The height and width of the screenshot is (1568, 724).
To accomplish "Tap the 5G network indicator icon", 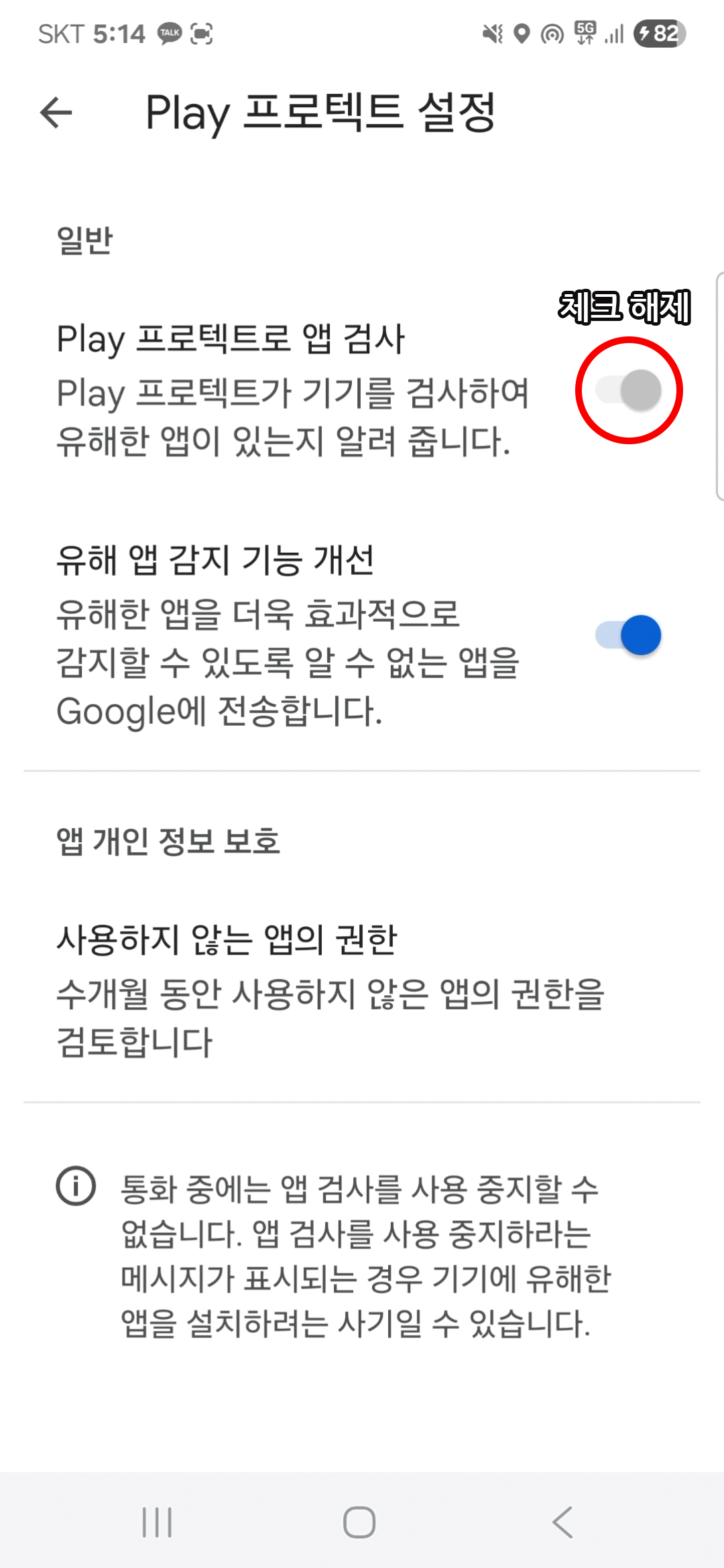I will [x=581, y=35].
